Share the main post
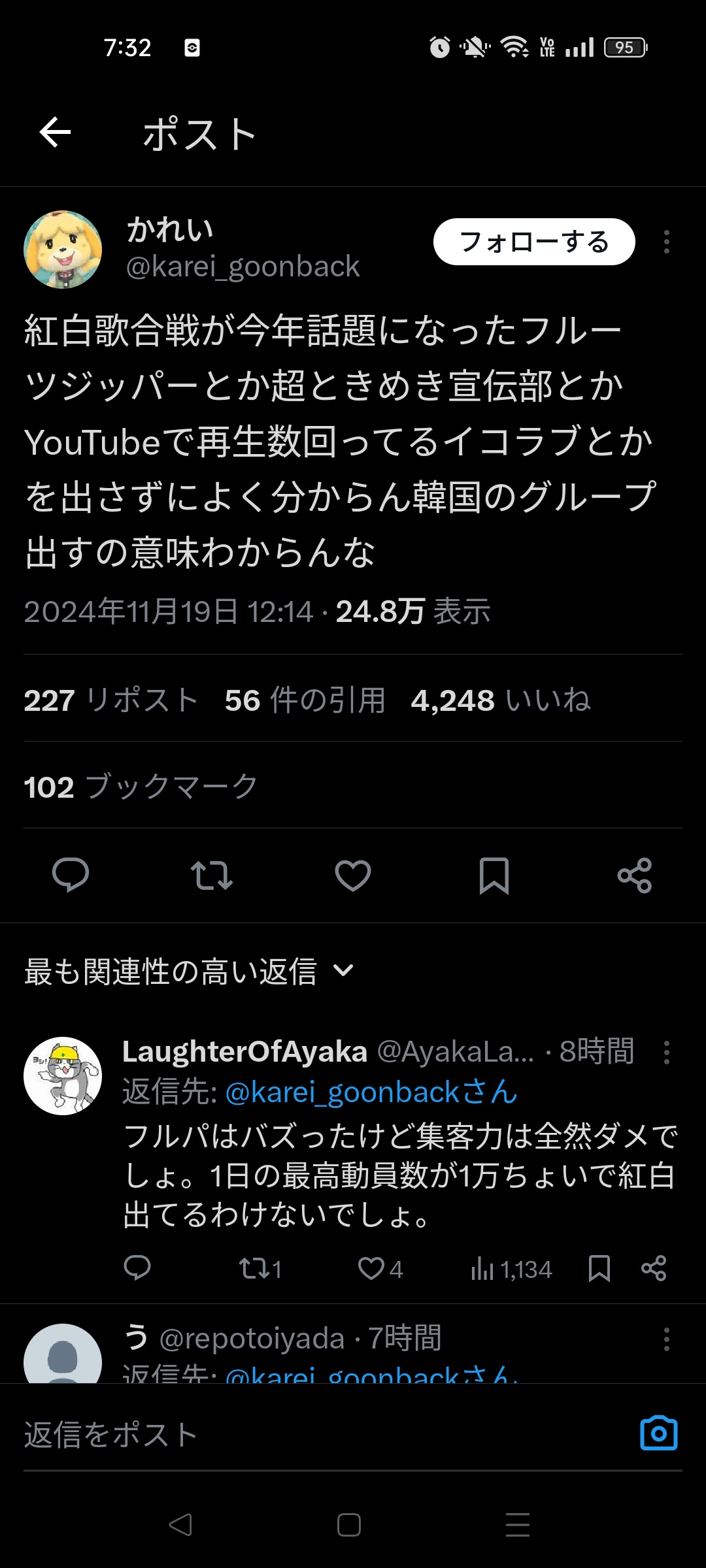 [x=635, y=875]
